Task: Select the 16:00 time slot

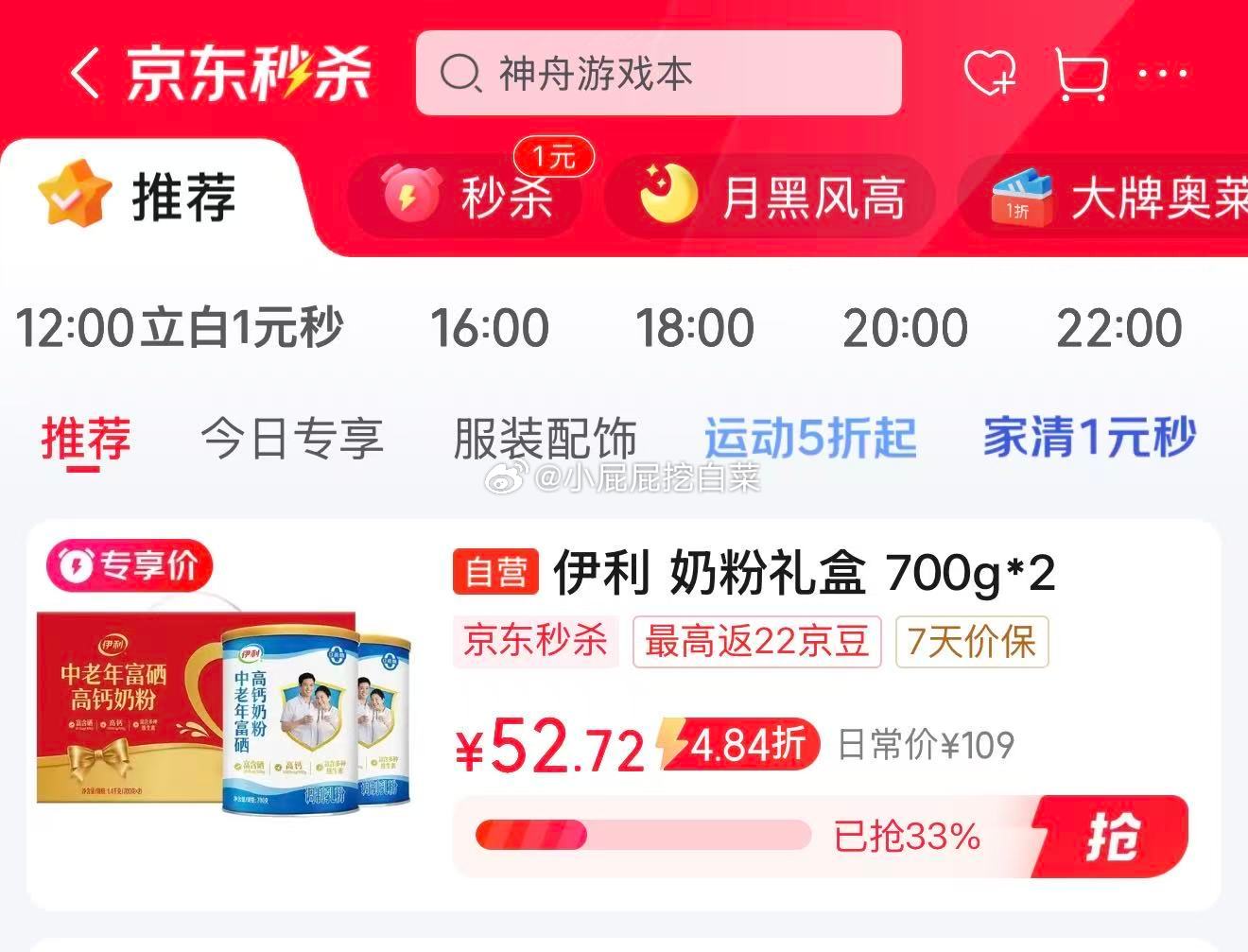Action: pyautogui.click(x=490, y=328)
